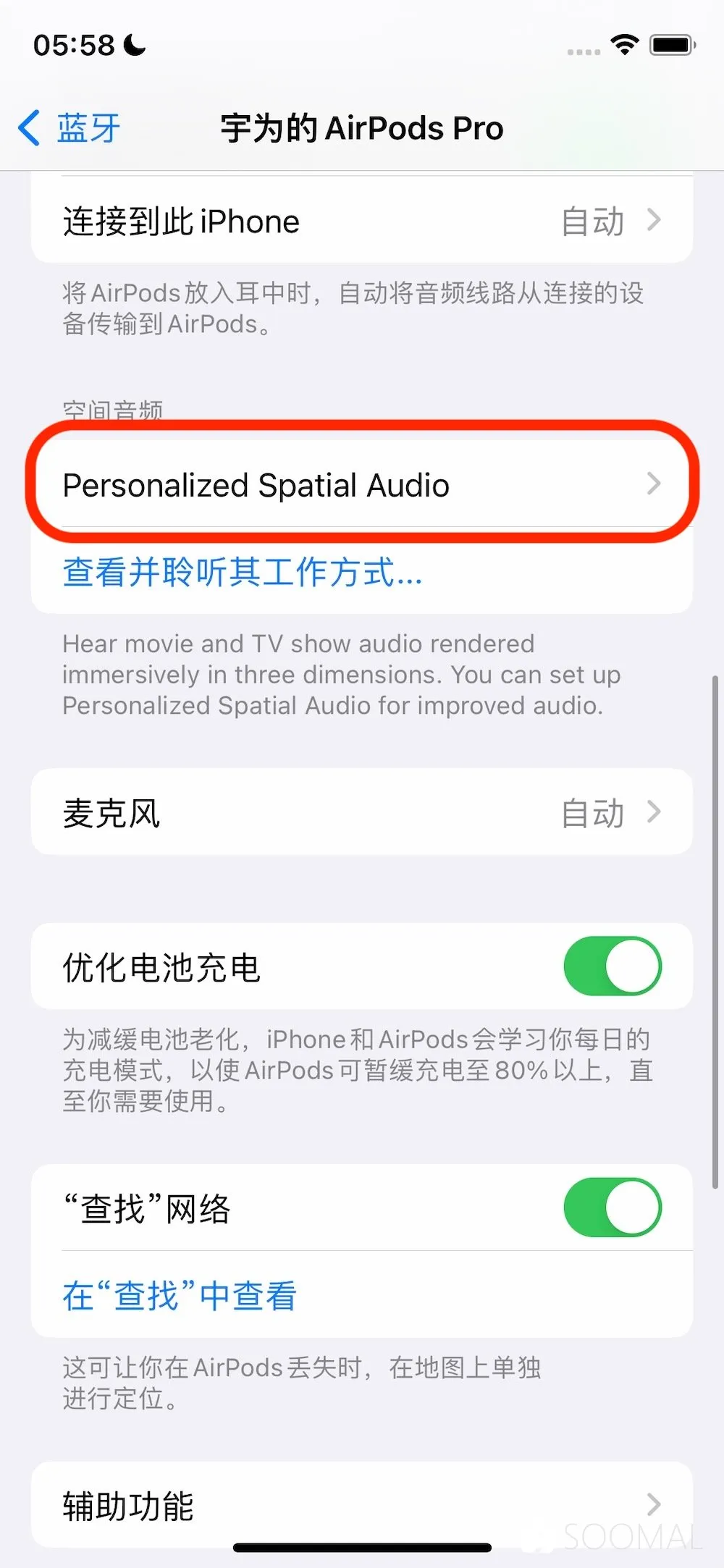Tap 查看并聆听其工作方式 link
724x1568 pixels.
click(243, 572)
